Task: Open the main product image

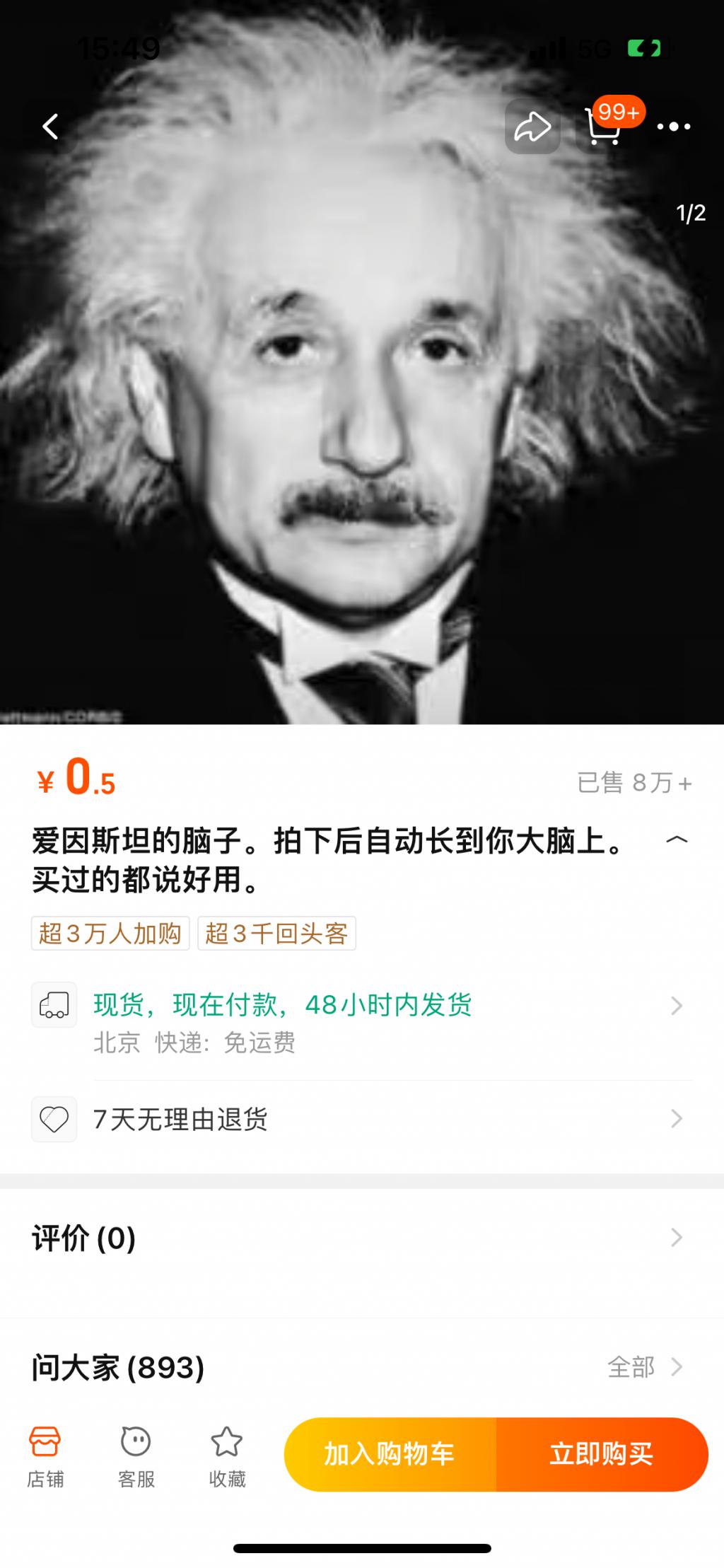Action: (362, 424)
